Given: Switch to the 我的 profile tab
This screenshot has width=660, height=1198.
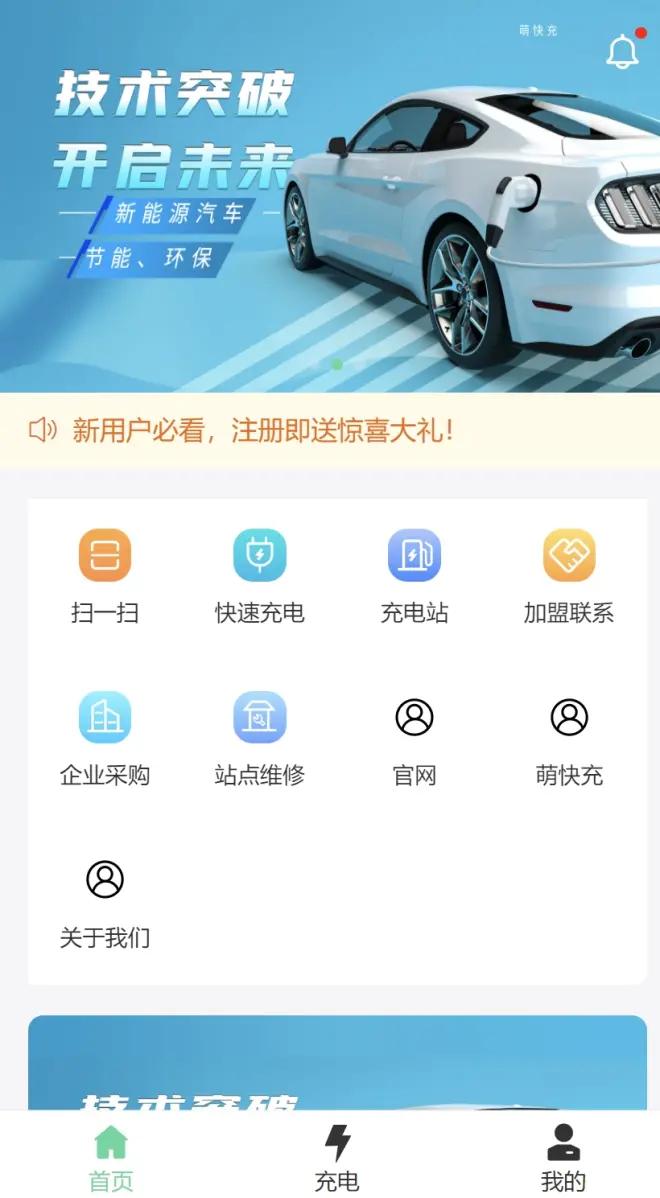Looking at the screenshot, I should pyautogui.click(x=563, y=1156).
